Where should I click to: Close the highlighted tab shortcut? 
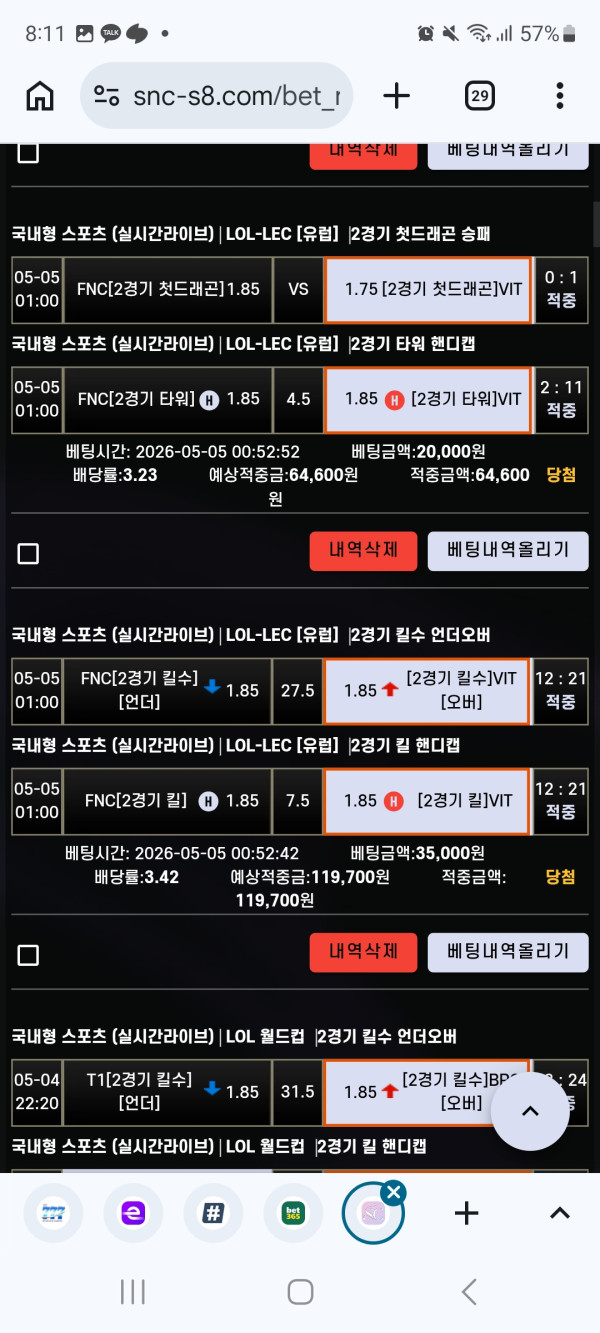pos(393,1191)
